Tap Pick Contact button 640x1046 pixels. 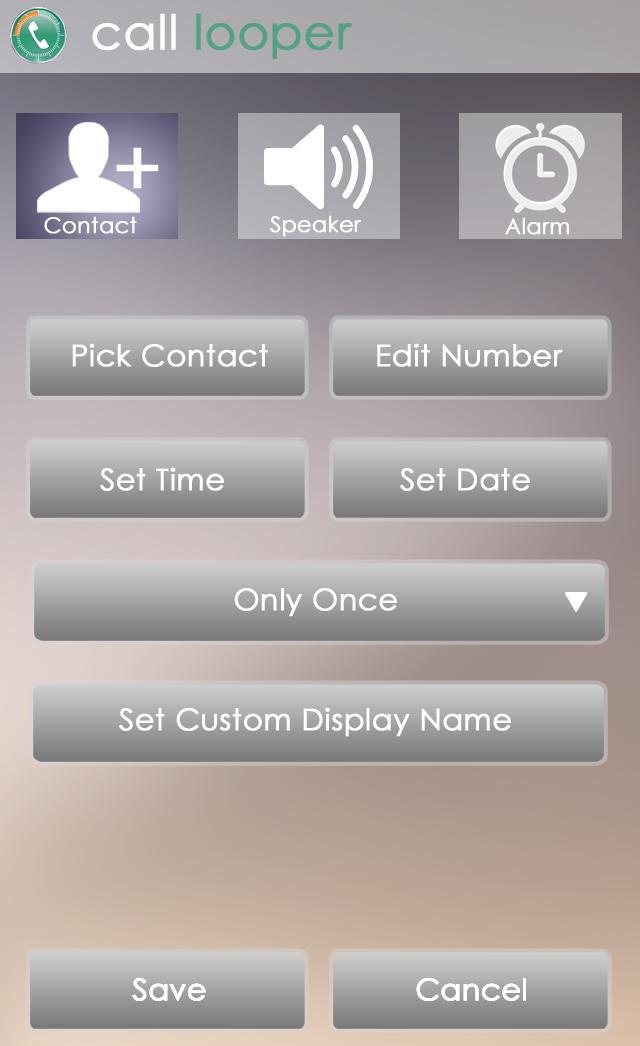click(167, 357)
